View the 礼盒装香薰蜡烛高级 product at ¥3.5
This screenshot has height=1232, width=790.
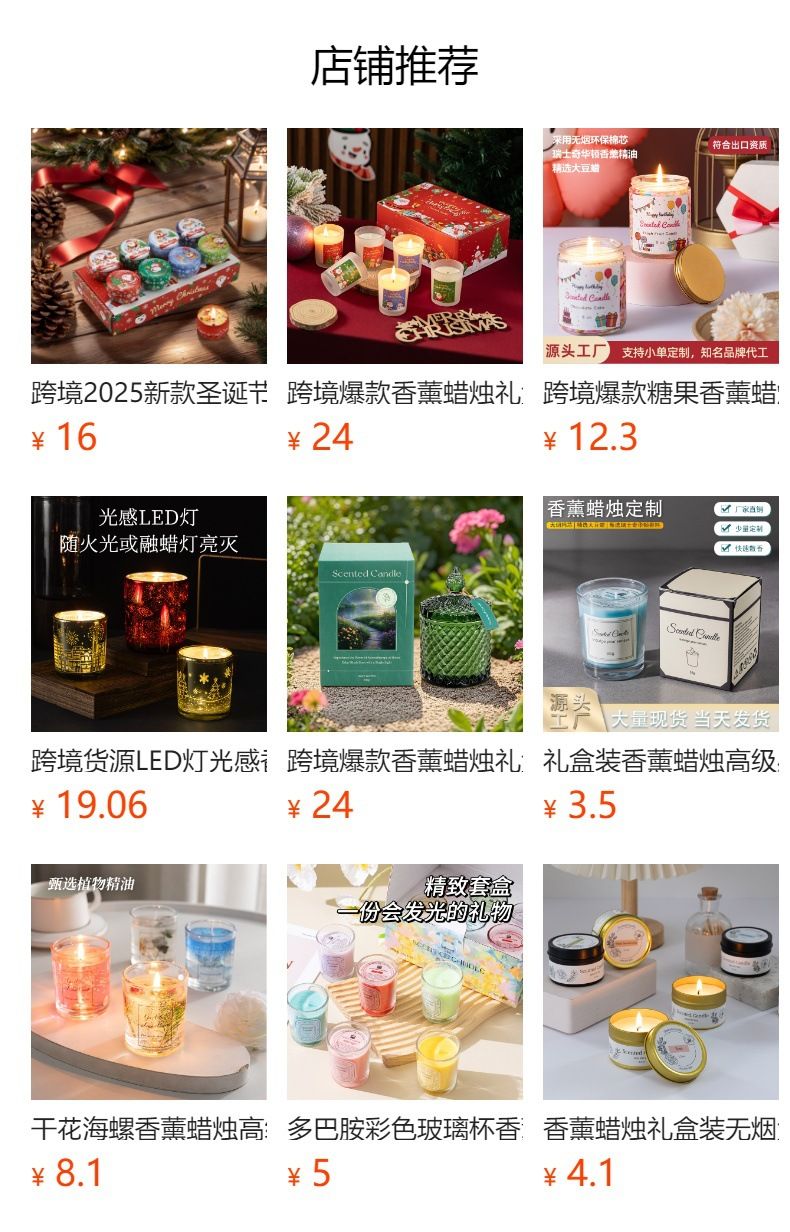tap(660, 614)
